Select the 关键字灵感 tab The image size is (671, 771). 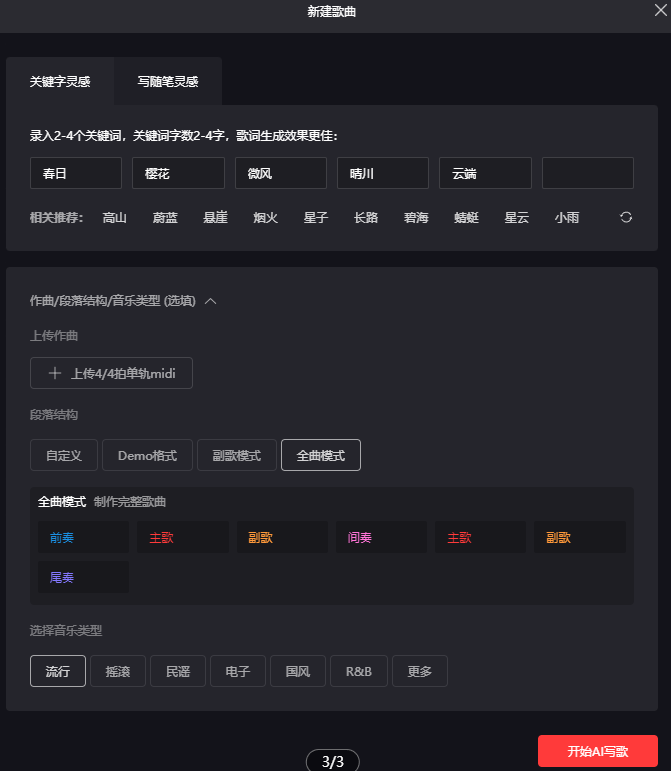click(x=60, y=82)
